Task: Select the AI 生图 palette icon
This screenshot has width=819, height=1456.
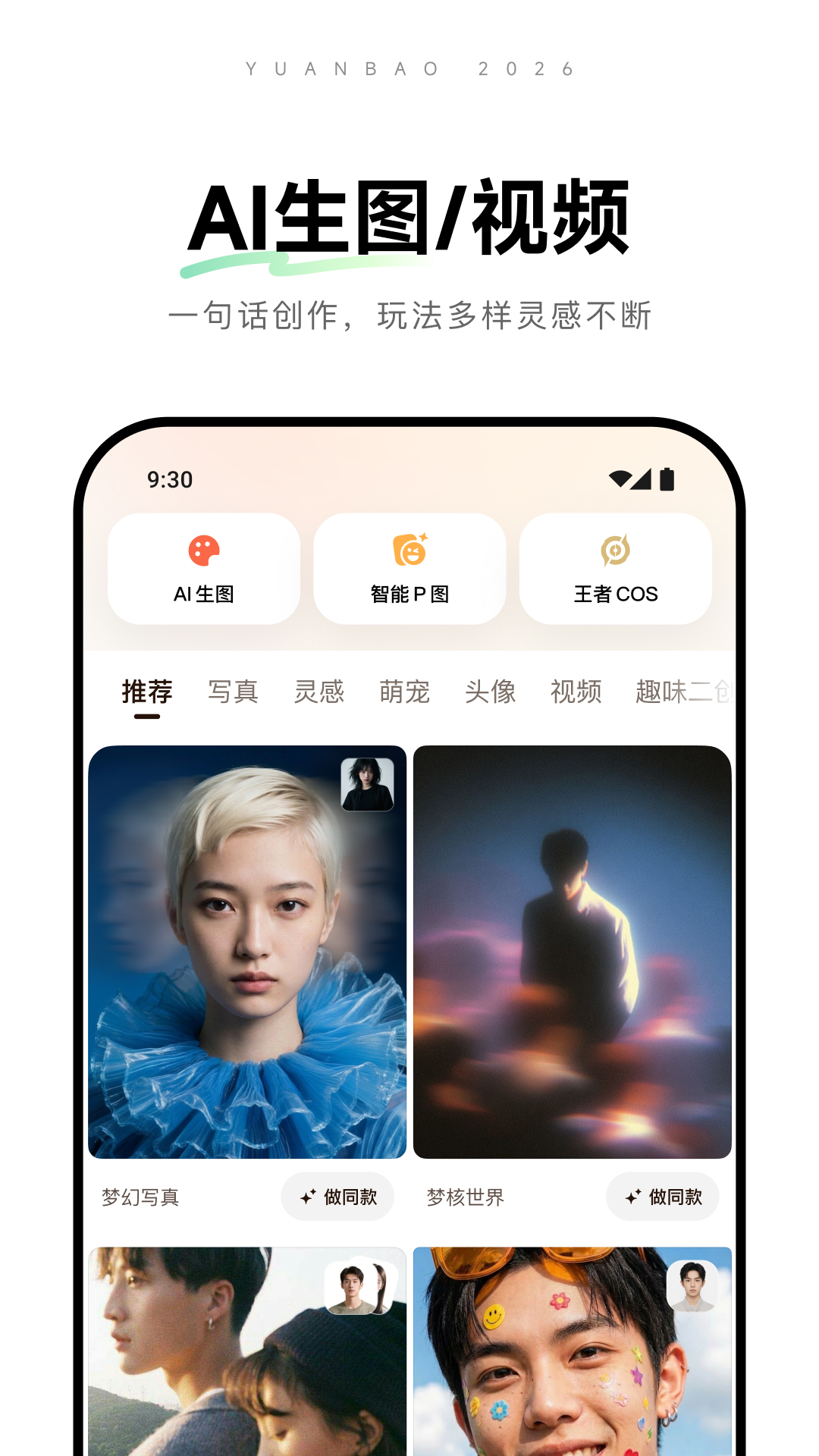Action: coord(204,551)
